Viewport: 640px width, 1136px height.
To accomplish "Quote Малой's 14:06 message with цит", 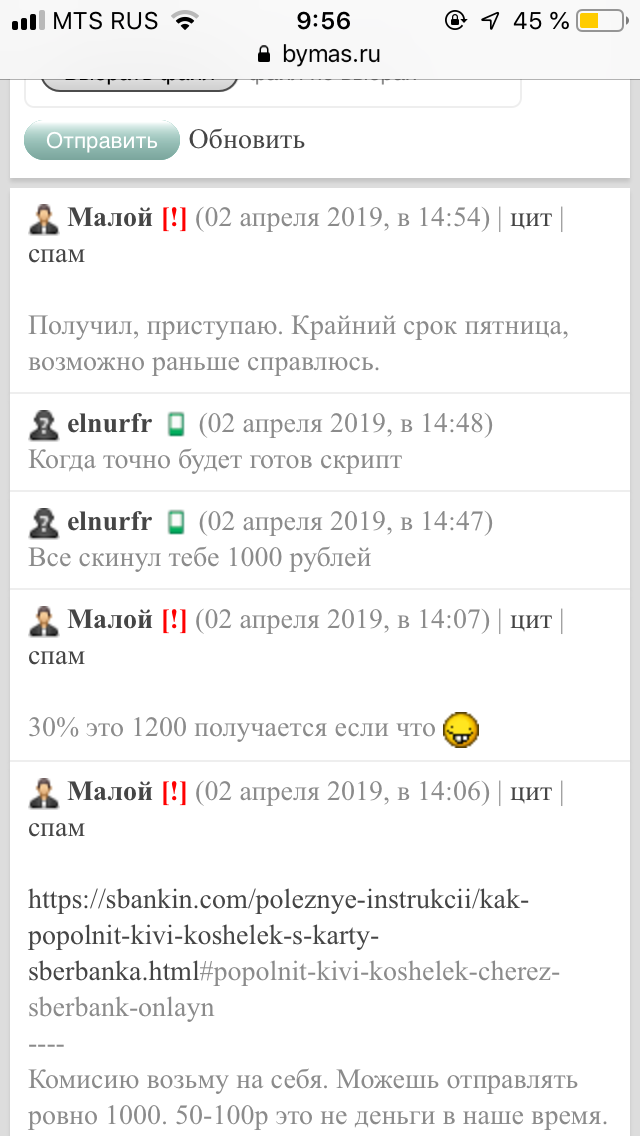I will [530, 792].
